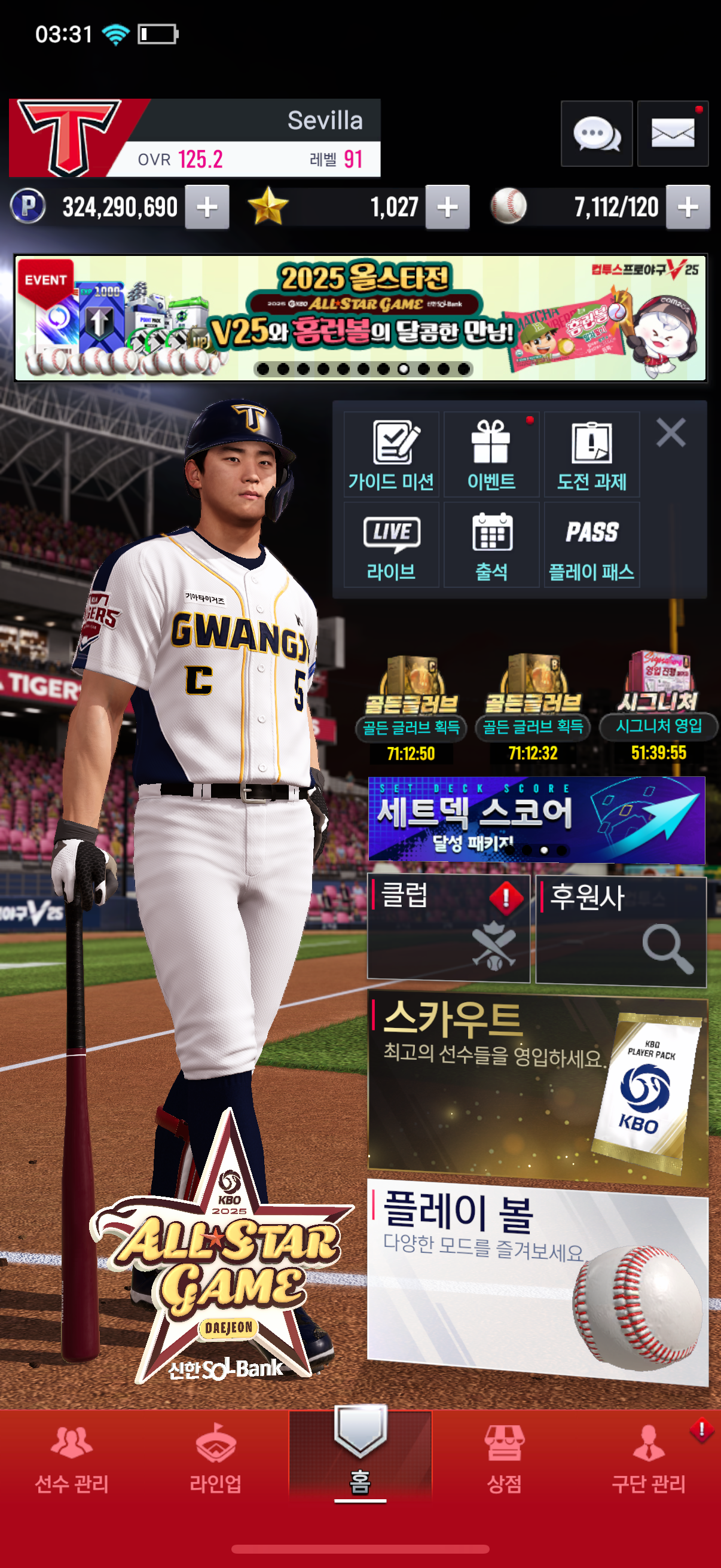The width and height of the screenshot is (721, 1568).
Task: Open 스카우트 to recruit players
Action: click(x=537, y=1090)
